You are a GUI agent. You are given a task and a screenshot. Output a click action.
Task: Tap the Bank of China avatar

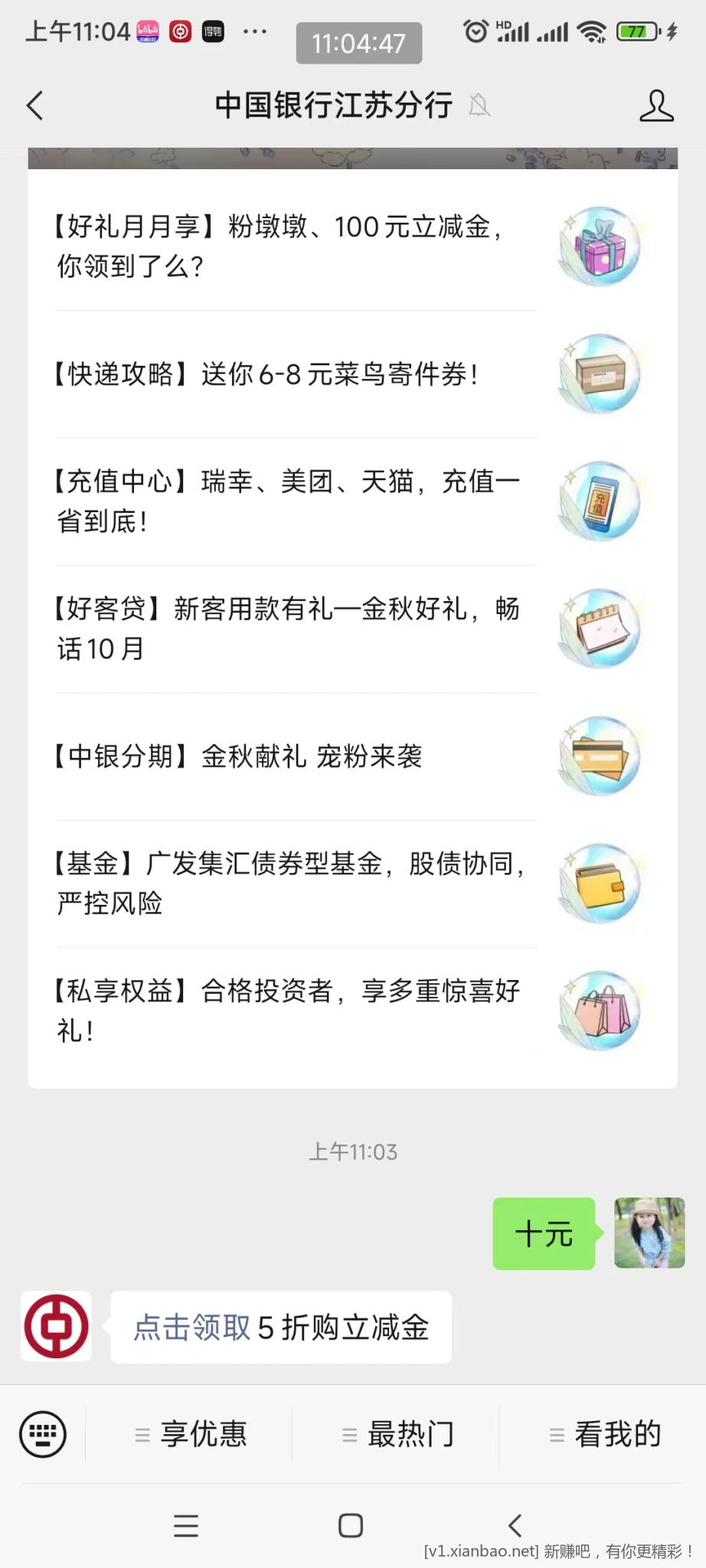point(56,1326)
